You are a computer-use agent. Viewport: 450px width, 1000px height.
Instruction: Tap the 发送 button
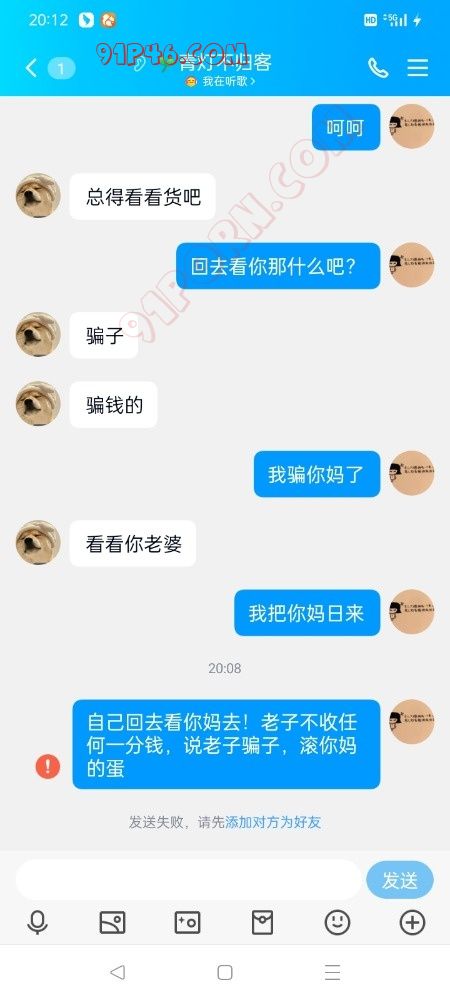[x=400, y=880]
